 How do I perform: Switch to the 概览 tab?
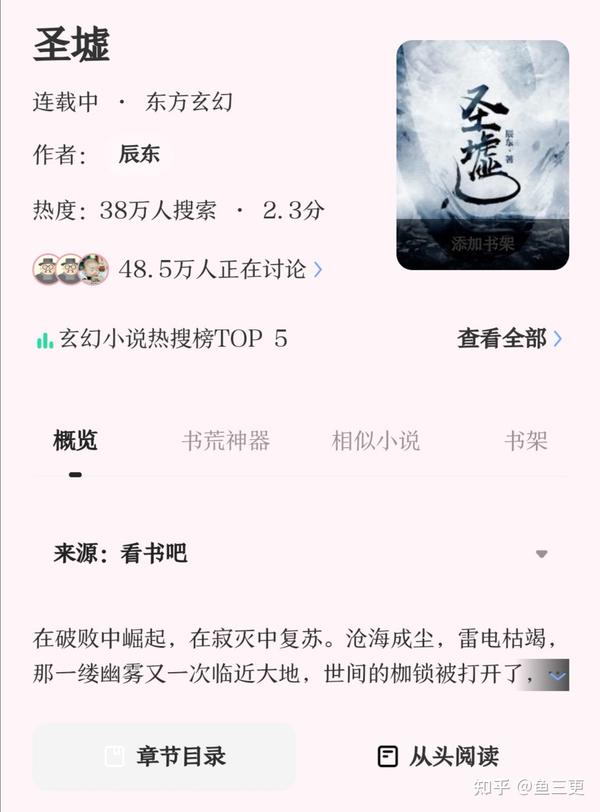point(75,441)
